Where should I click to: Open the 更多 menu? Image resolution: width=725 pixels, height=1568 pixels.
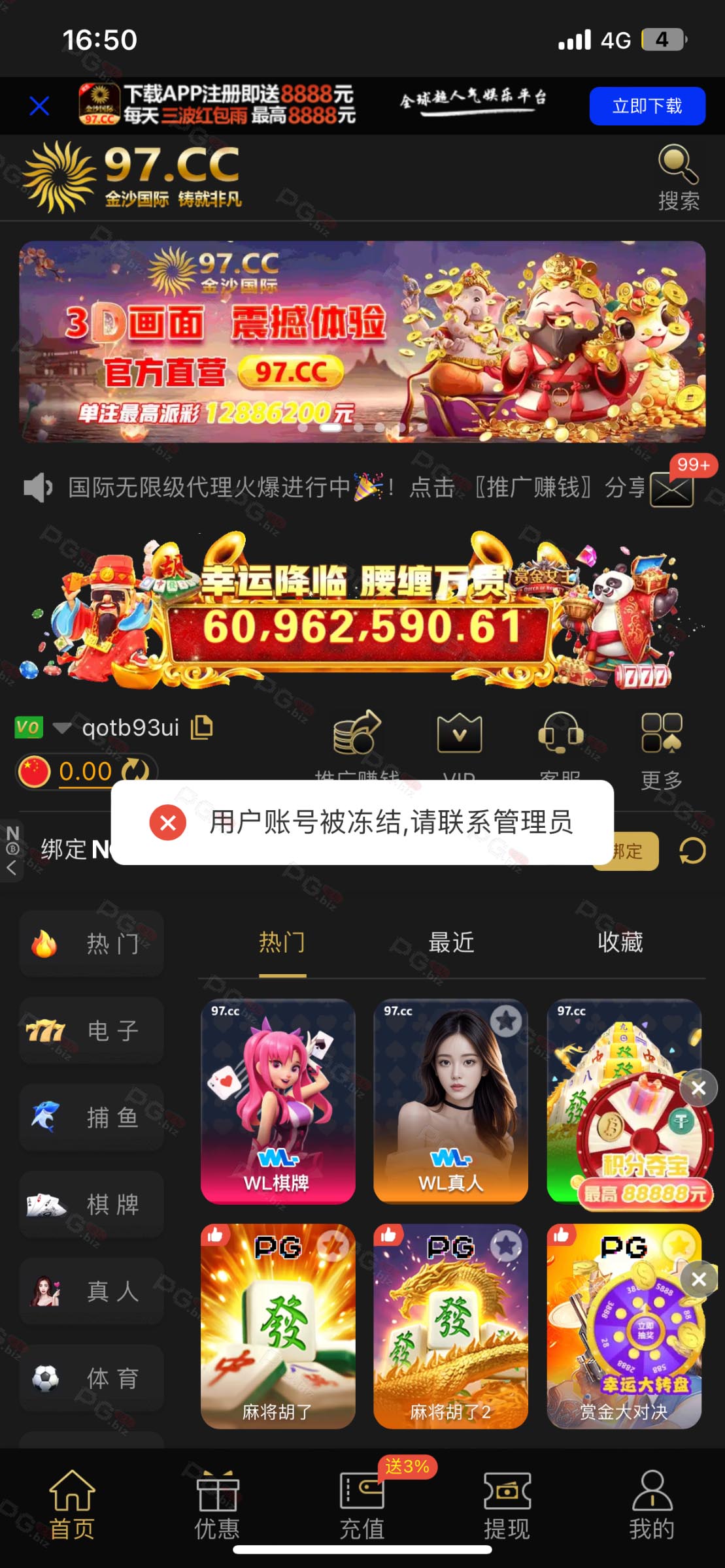point(662,750)
